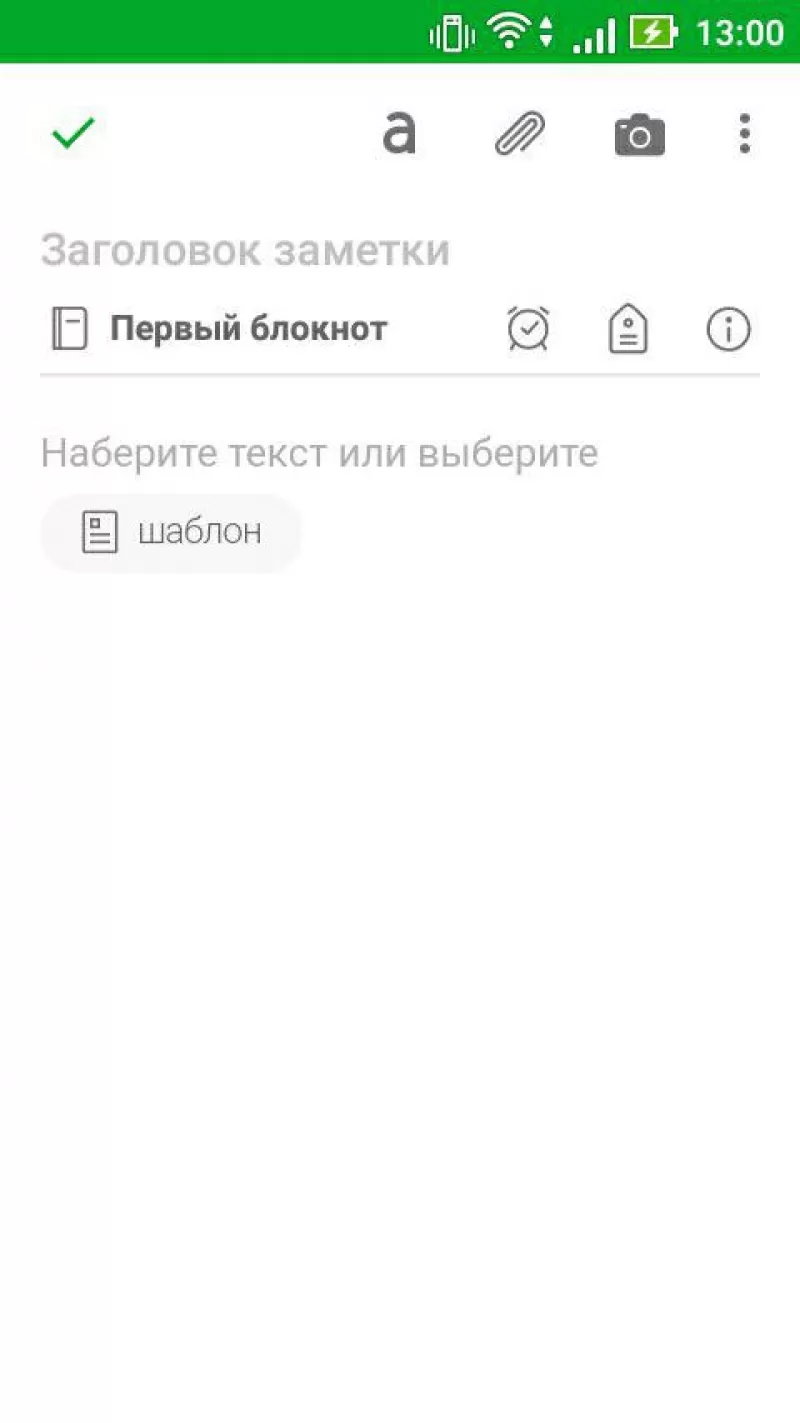Tap the note body text area
The width and height of the screenshot is (800, 1423).
318,452
